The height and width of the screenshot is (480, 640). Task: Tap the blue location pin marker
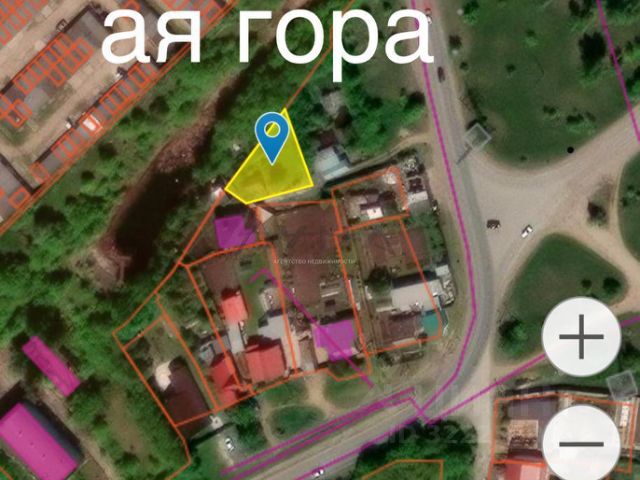coord(272,135)
